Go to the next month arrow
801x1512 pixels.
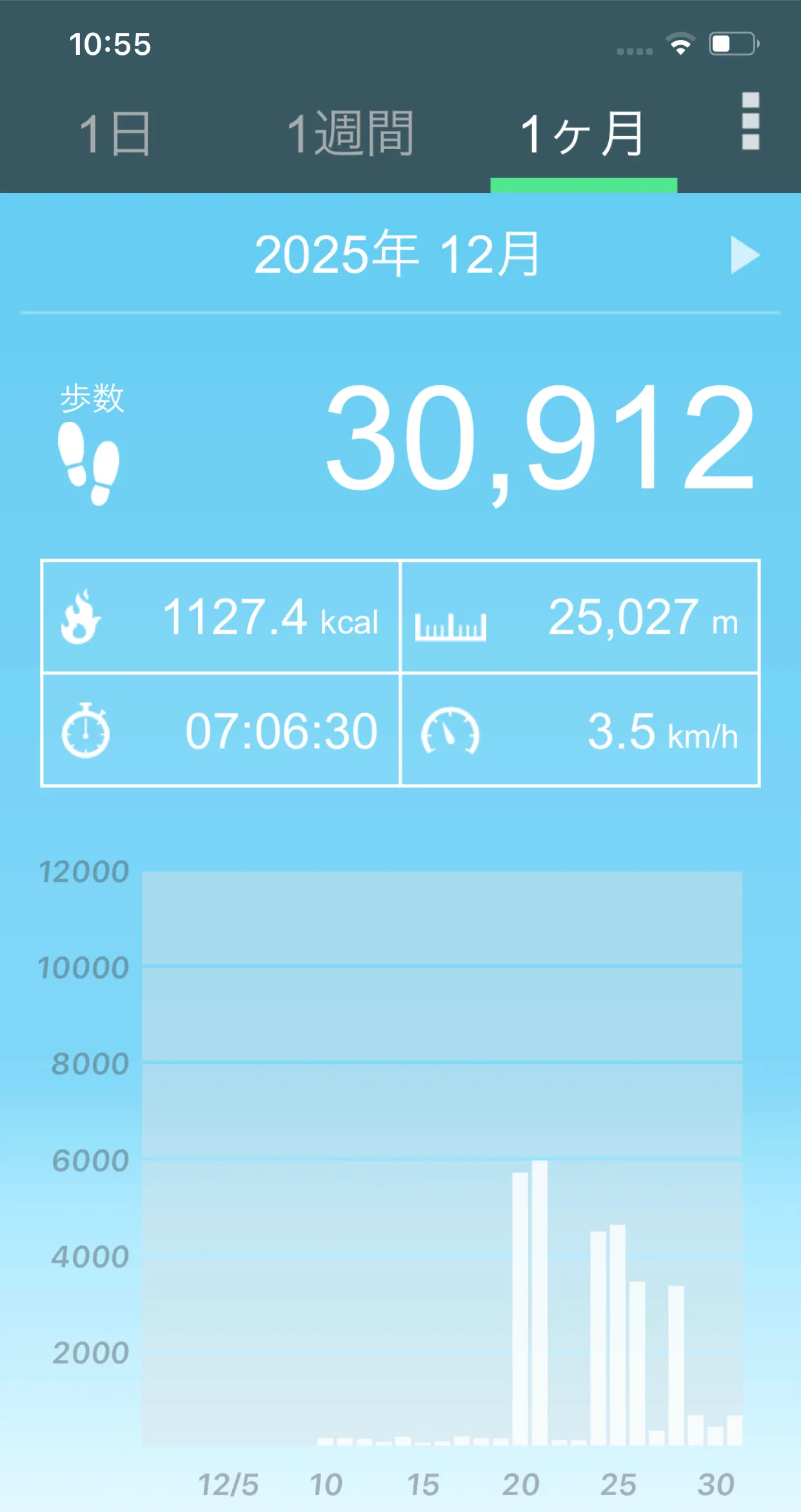pyautogui.click(x=745, y=255)
